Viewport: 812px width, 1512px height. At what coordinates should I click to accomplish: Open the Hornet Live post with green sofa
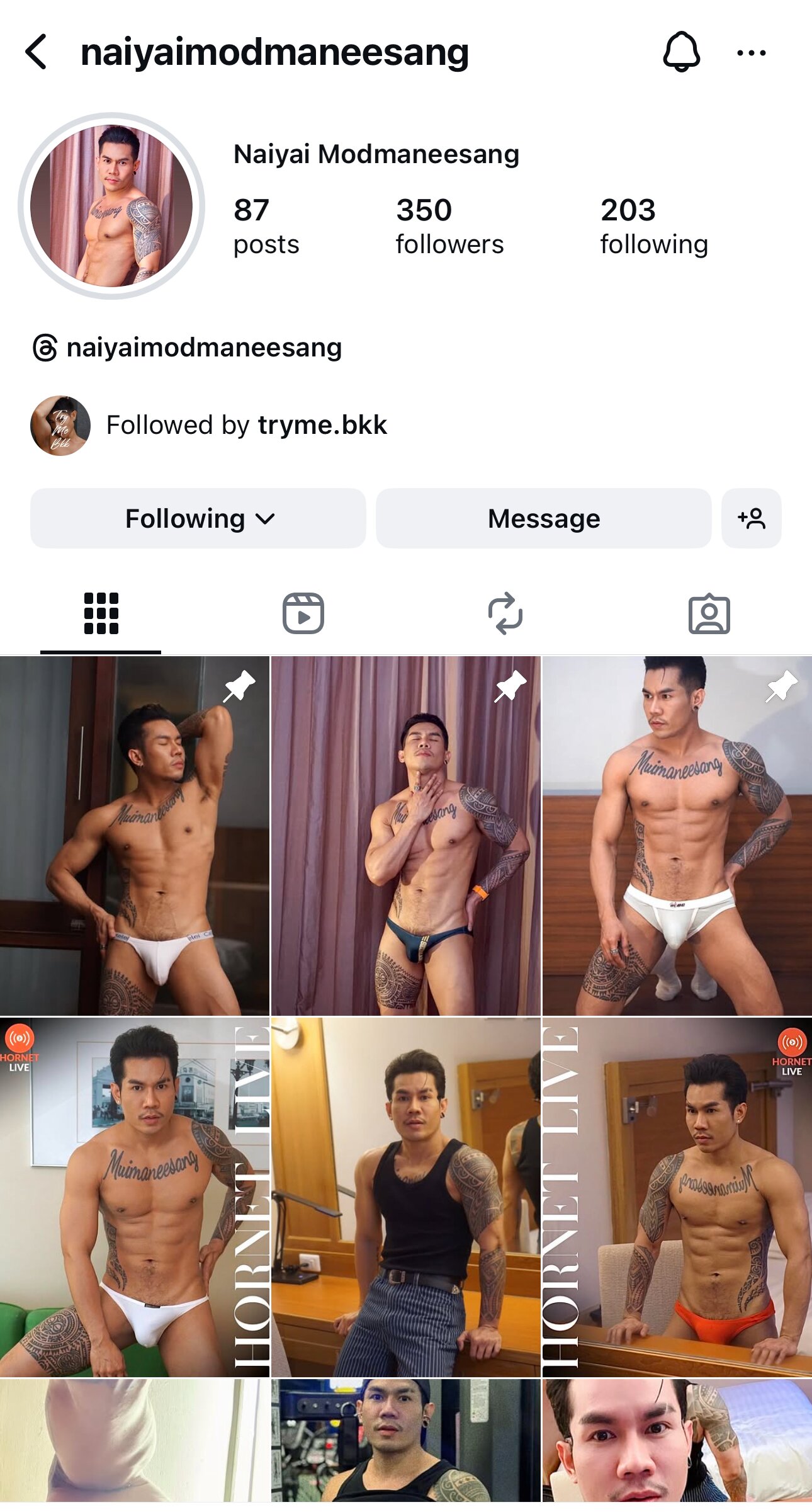point(134,1197)
